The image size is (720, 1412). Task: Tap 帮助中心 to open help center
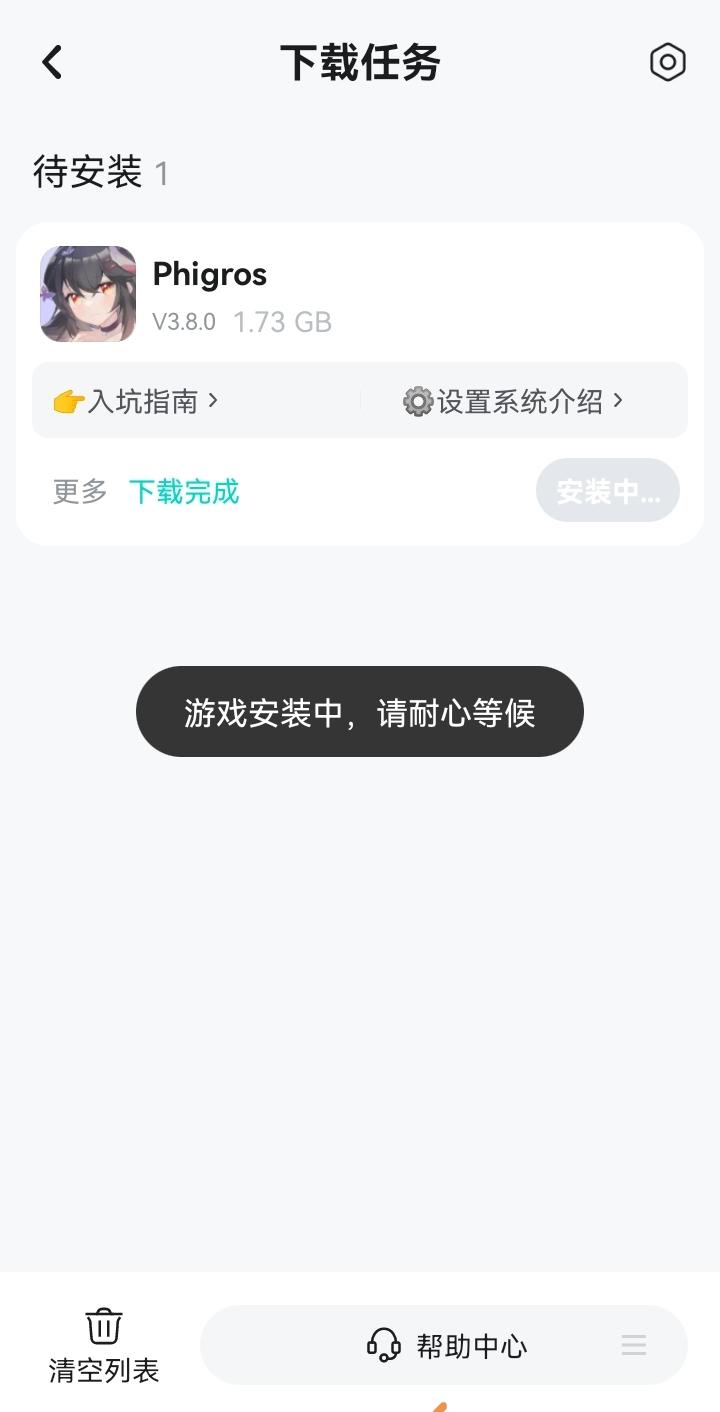[x=470, y=1345]
